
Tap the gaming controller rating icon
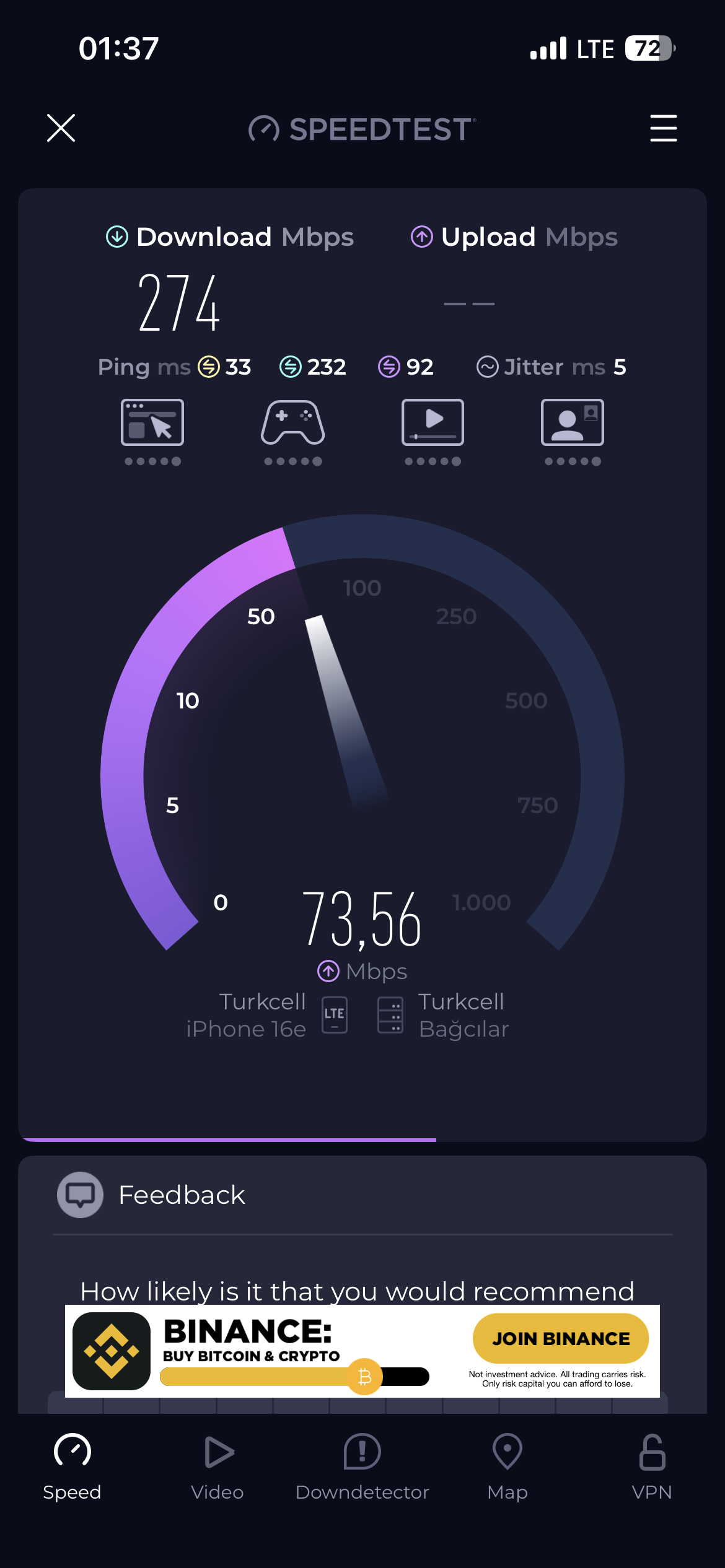[x=292, y=422]
